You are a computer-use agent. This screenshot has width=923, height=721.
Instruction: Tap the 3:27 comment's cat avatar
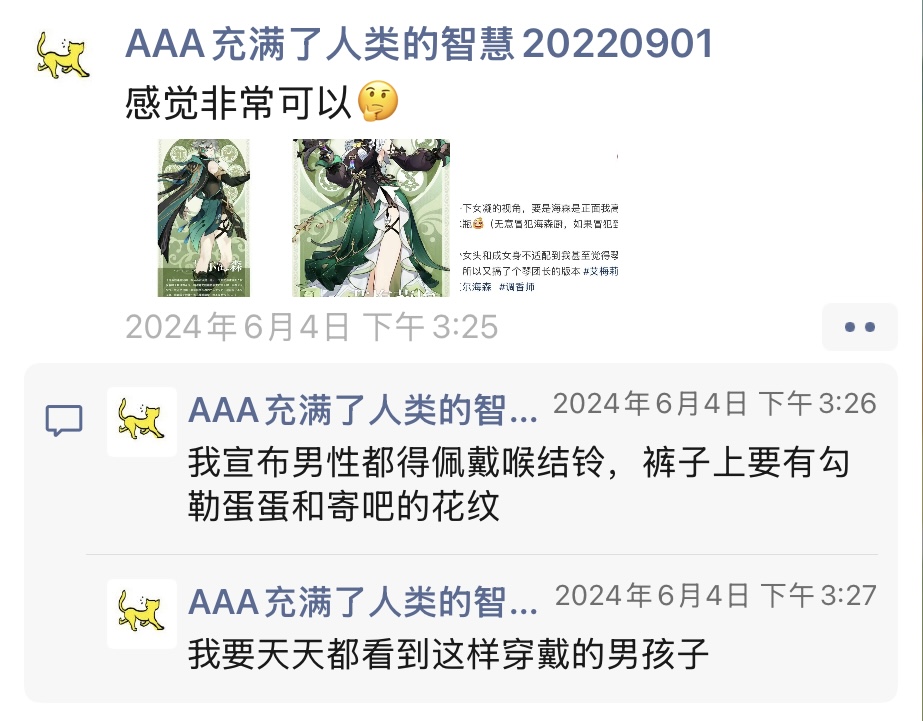[x=142, y=613]
